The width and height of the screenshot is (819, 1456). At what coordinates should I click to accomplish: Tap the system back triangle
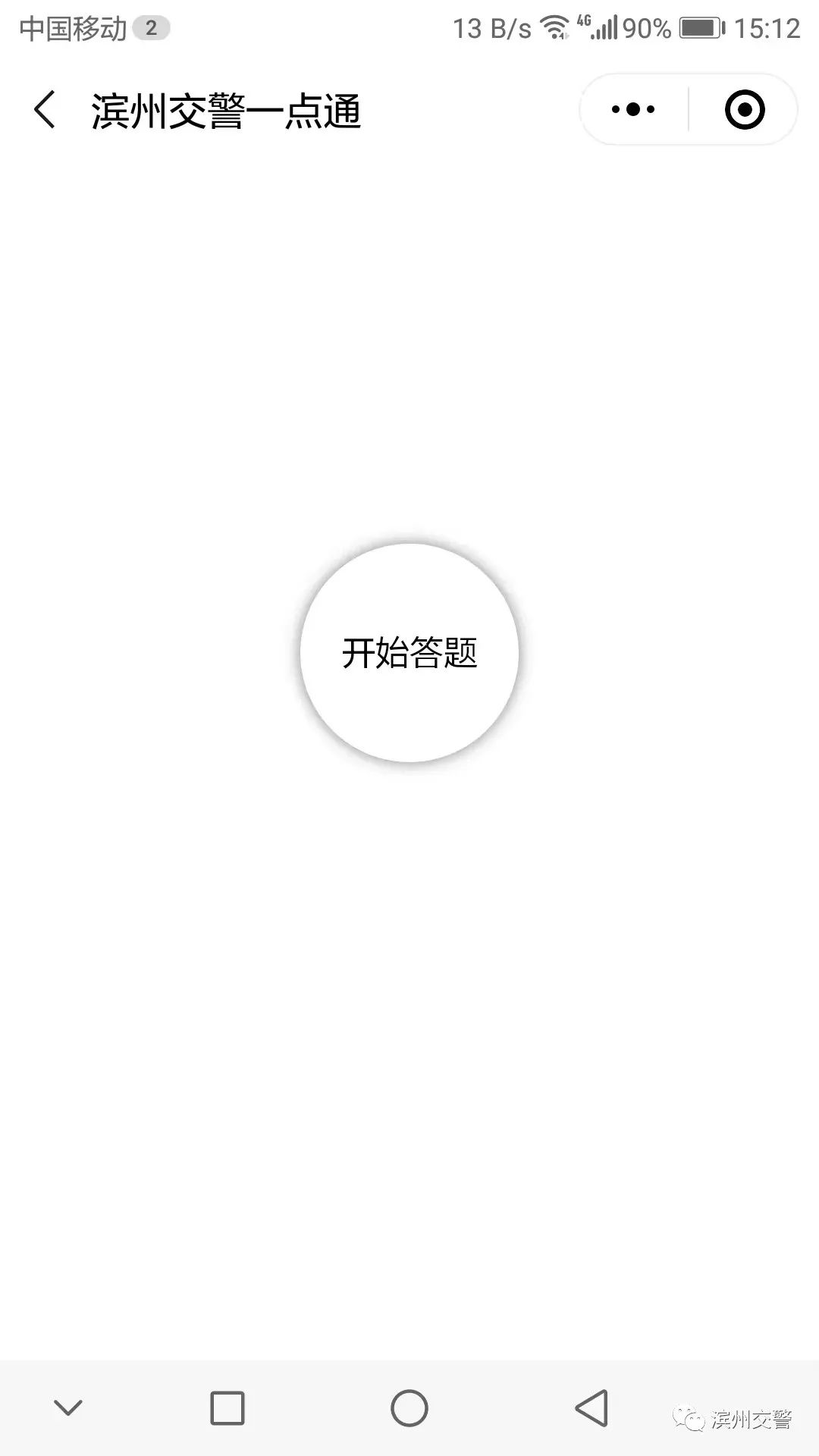[591, 1408]
